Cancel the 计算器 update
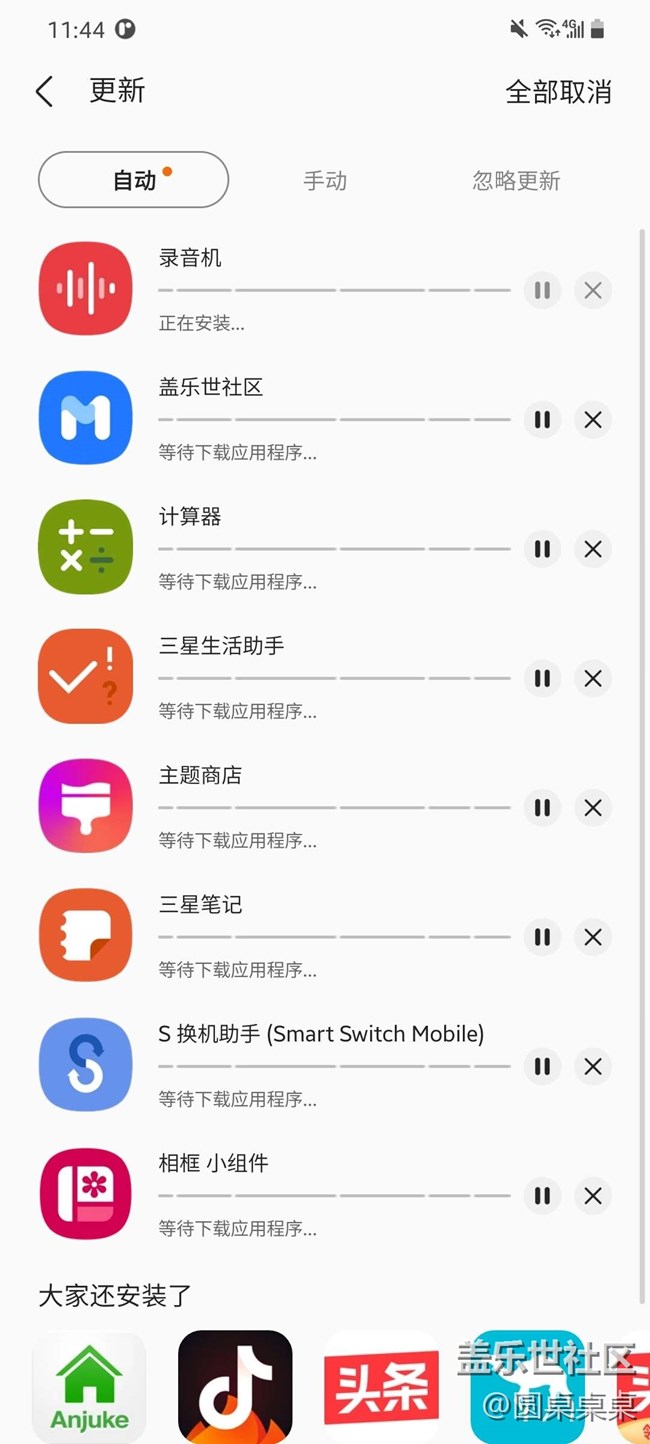The image size is (650, 1444). click(x=593, y=549)
